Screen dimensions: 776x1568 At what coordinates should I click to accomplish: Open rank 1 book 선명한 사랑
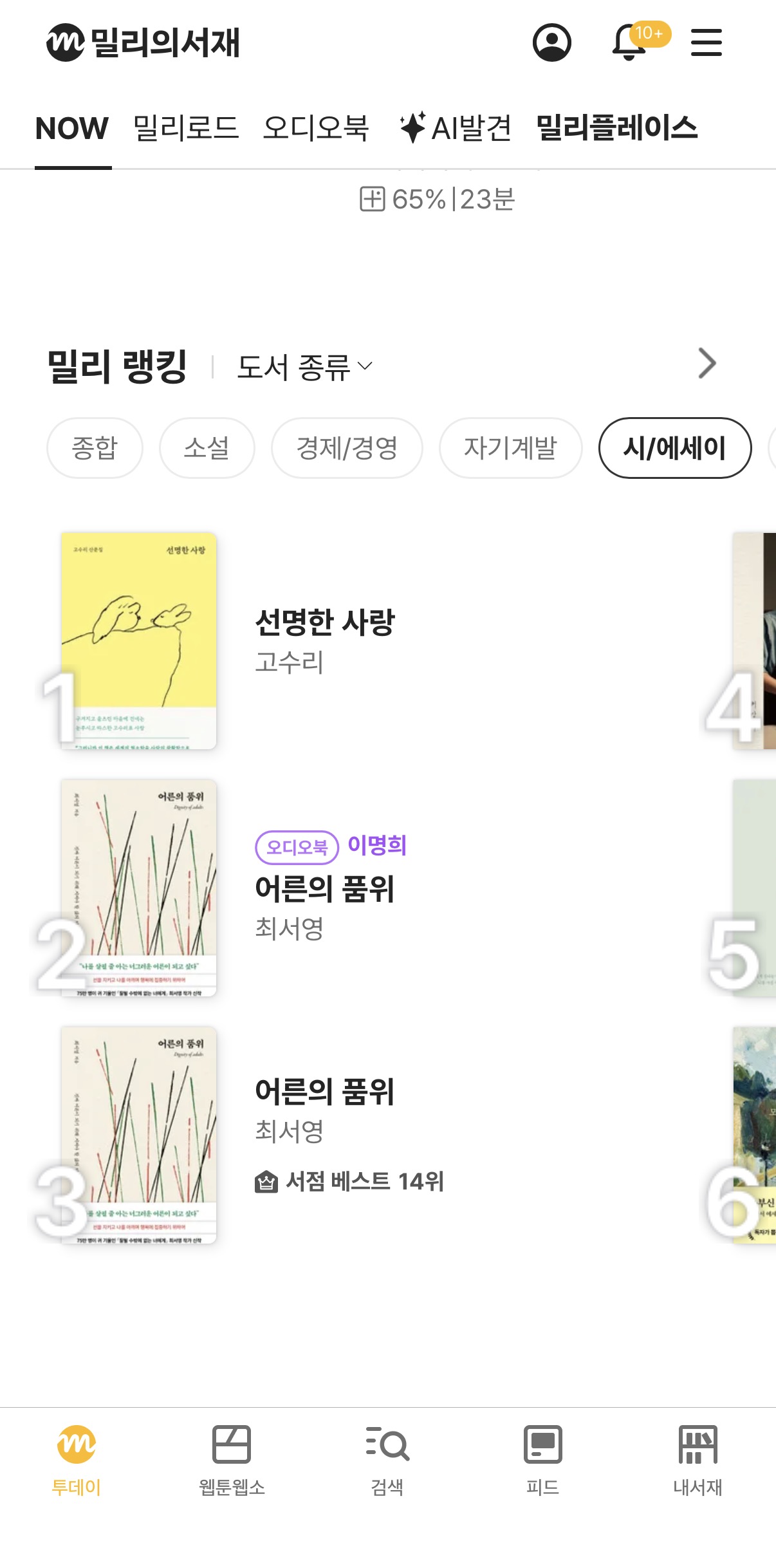click(324, 622)
